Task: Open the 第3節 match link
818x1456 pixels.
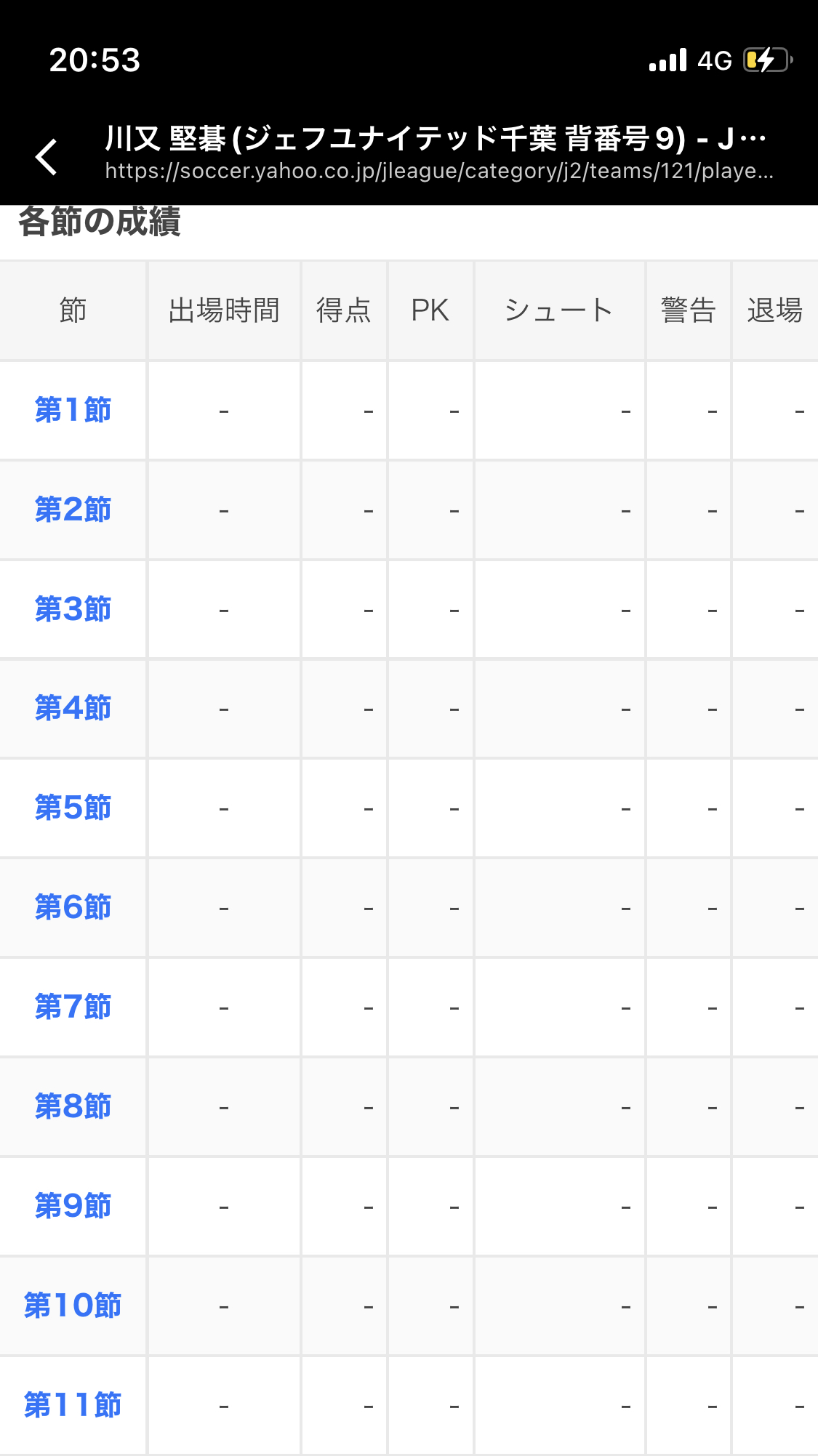Action: tap(73, 610)
